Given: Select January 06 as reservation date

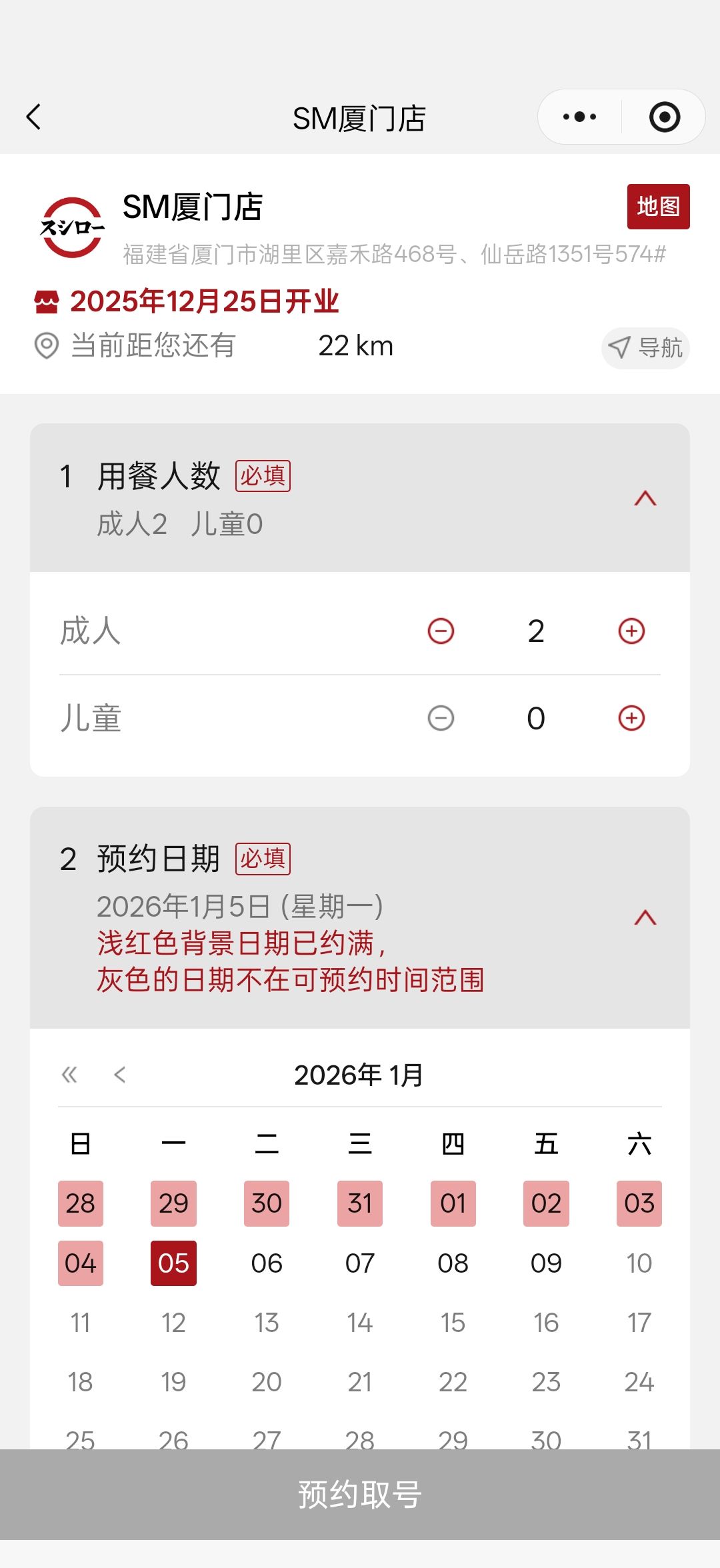Looking at the screenshot, I should tap(267, 1263).
